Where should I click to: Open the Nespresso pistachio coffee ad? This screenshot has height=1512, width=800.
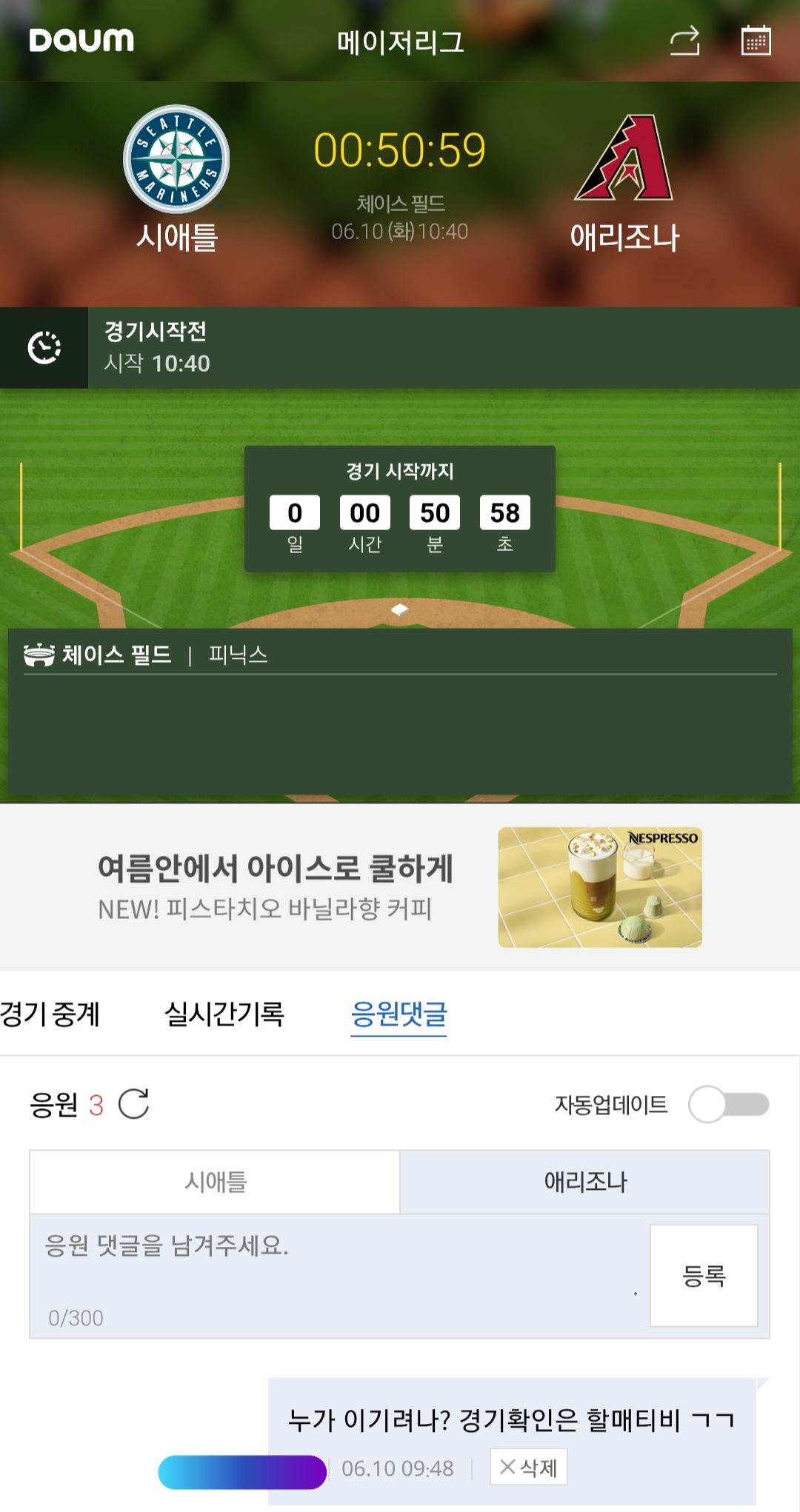pos(400,887)
